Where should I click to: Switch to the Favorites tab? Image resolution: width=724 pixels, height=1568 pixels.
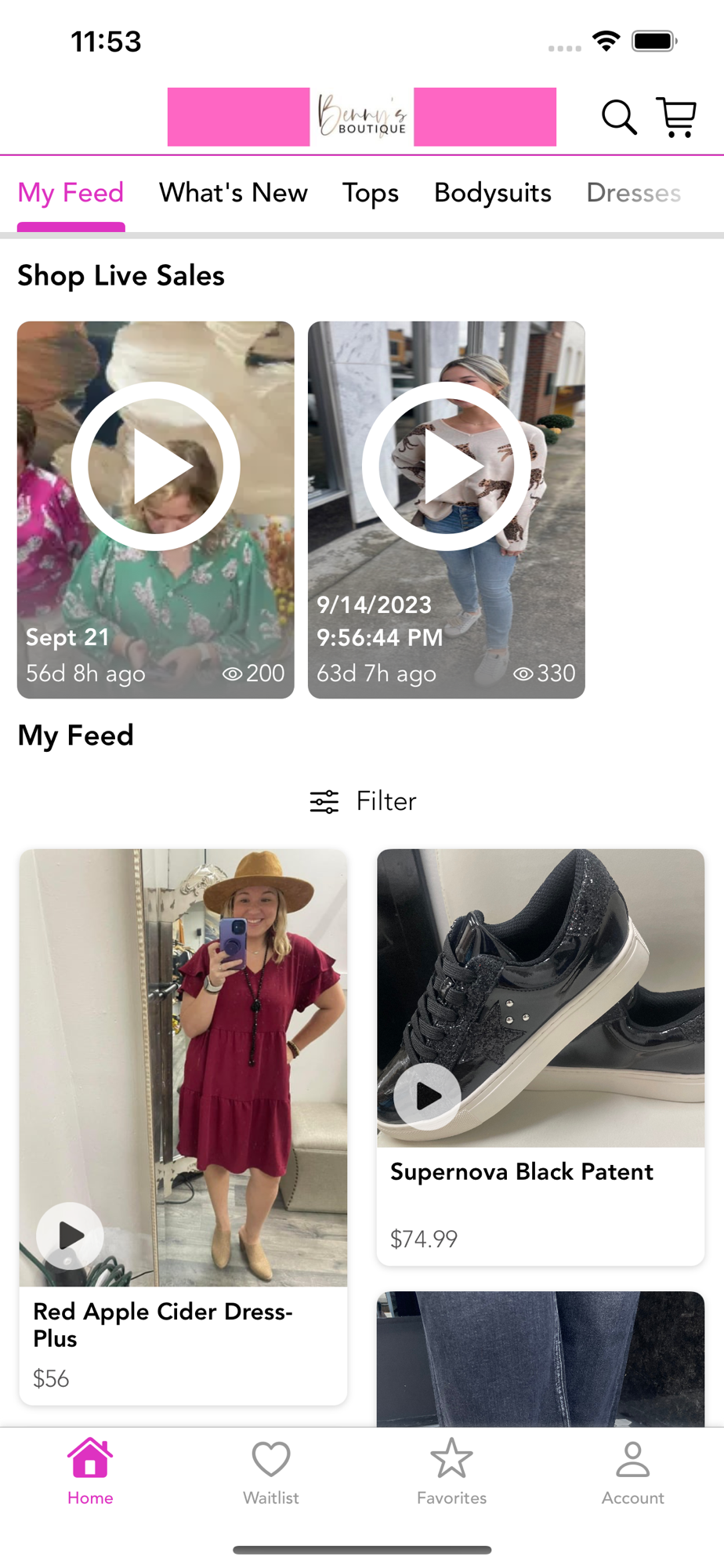pyautogui.click(x=452, y=1472)
